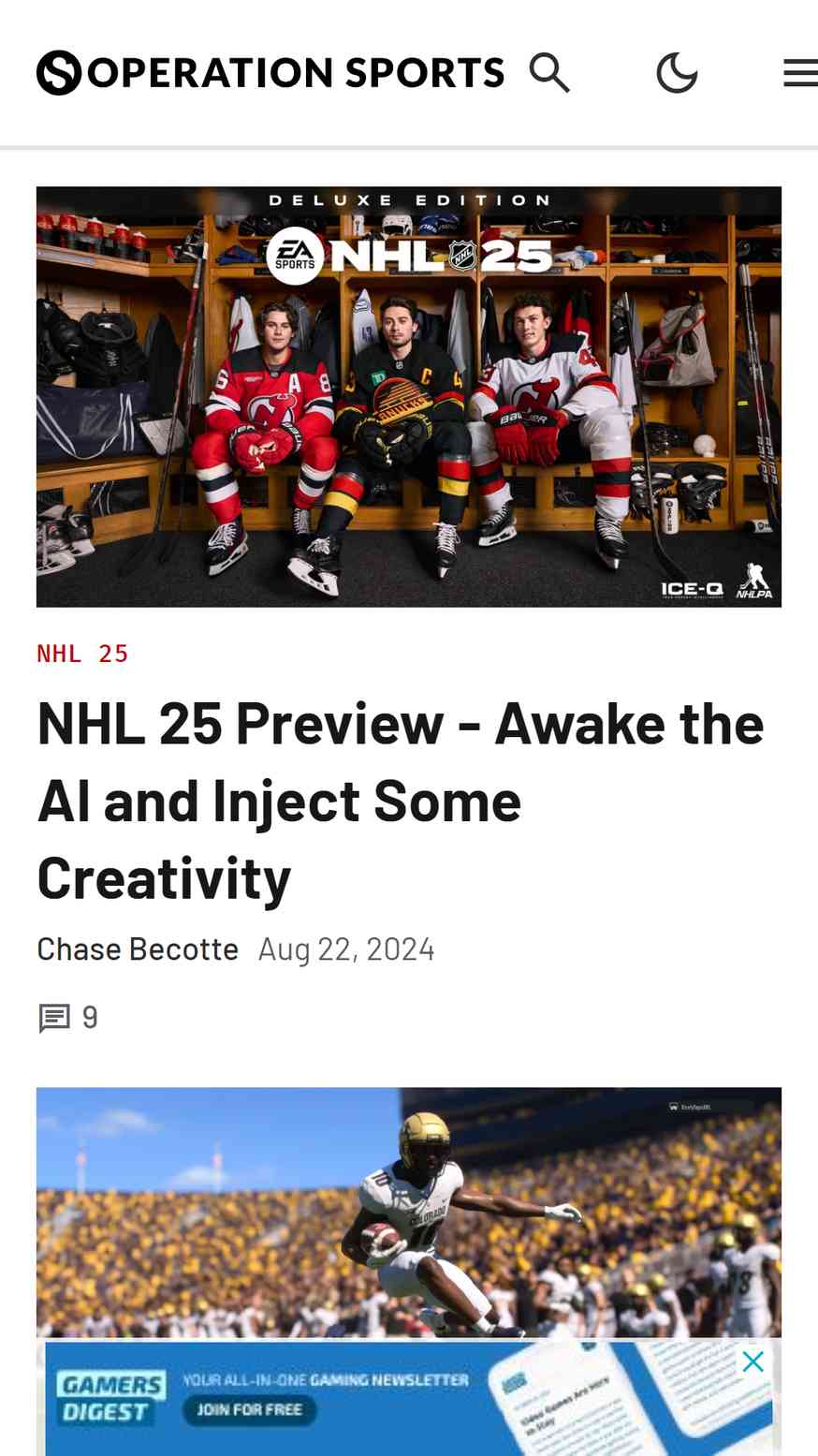Image resolution: width=818 pixels, height=1456 pixels.
Task: Toggle dark mode with moon icon
Action: click(677, 73)
